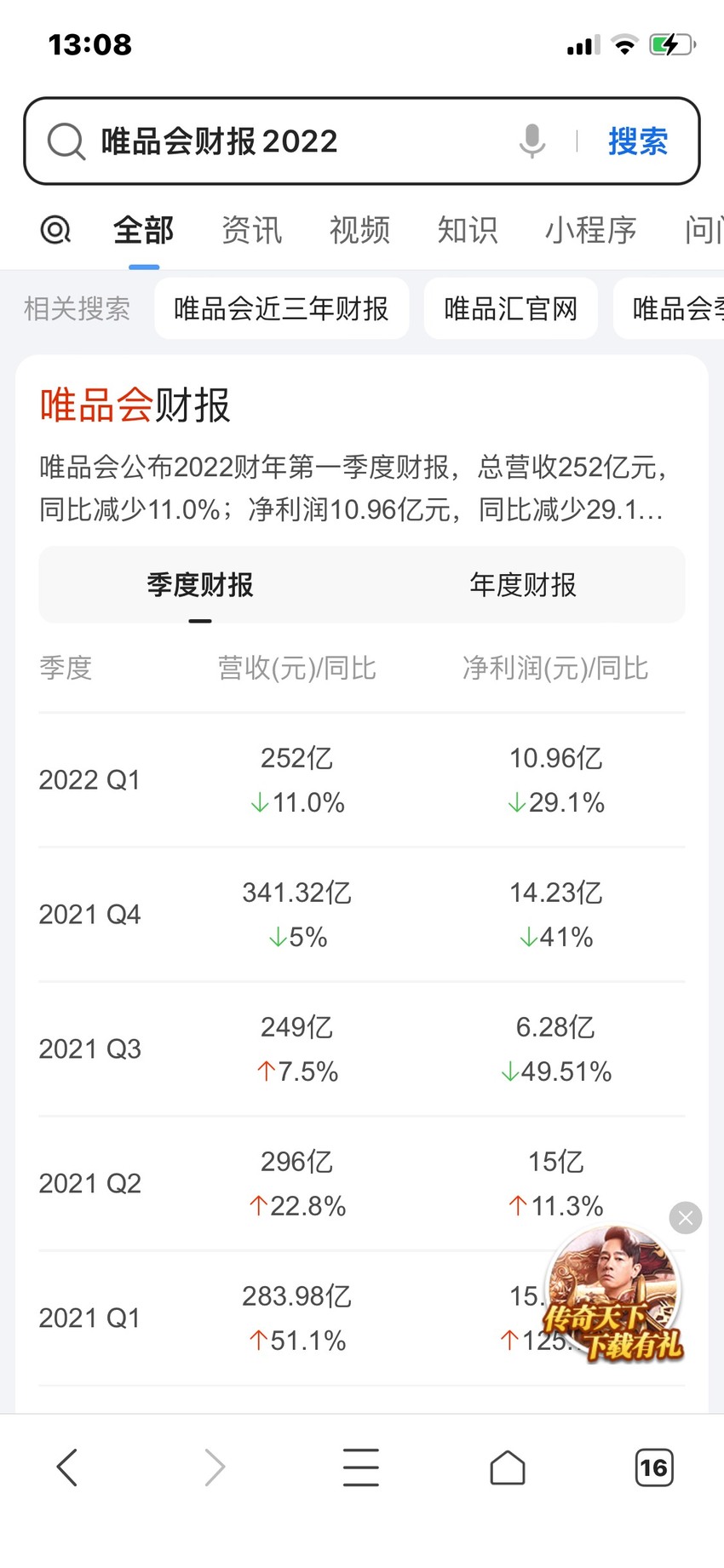The image size is (724, 1568).
Task: Dismiss the floating game ad
Action: click(x=686, y=1218)
